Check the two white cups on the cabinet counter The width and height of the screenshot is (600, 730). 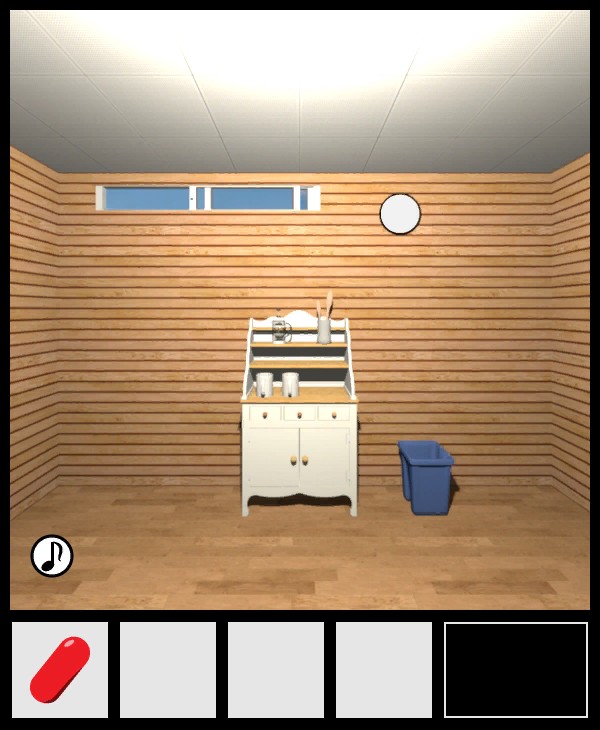(277, 383)
